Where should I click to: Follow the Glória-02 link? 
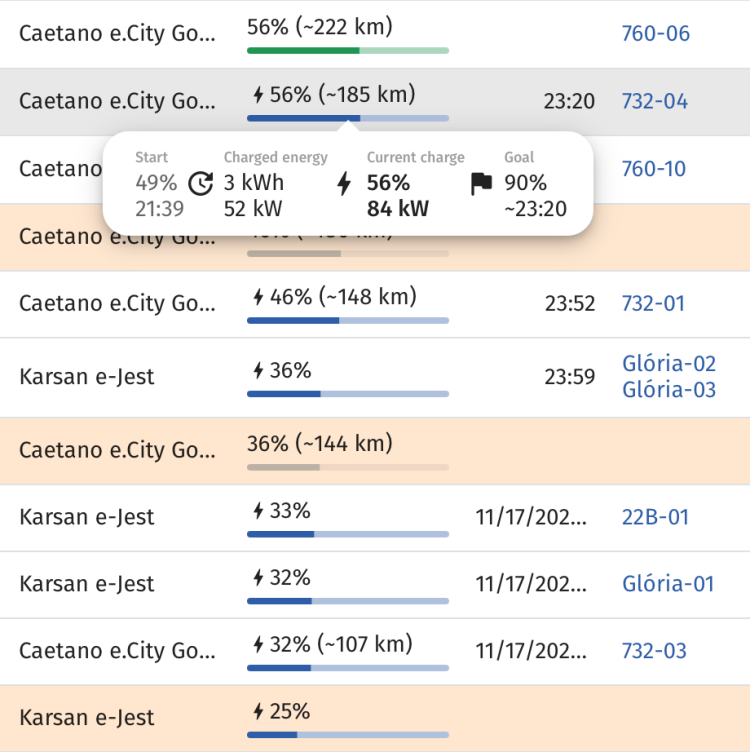(x=668, y=364)
